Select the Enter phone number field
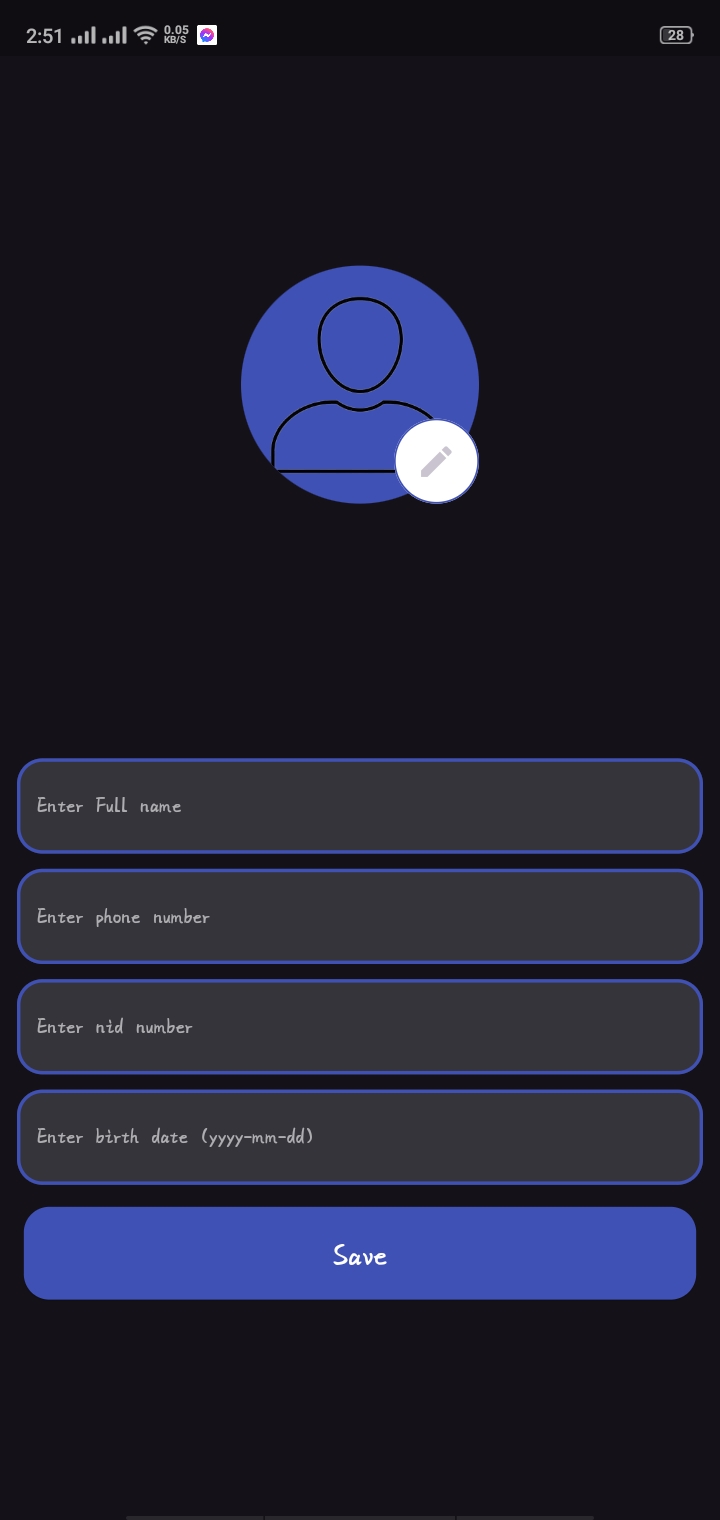The width and height of the screenshot is (720, 1520). [x=360, y=916]
